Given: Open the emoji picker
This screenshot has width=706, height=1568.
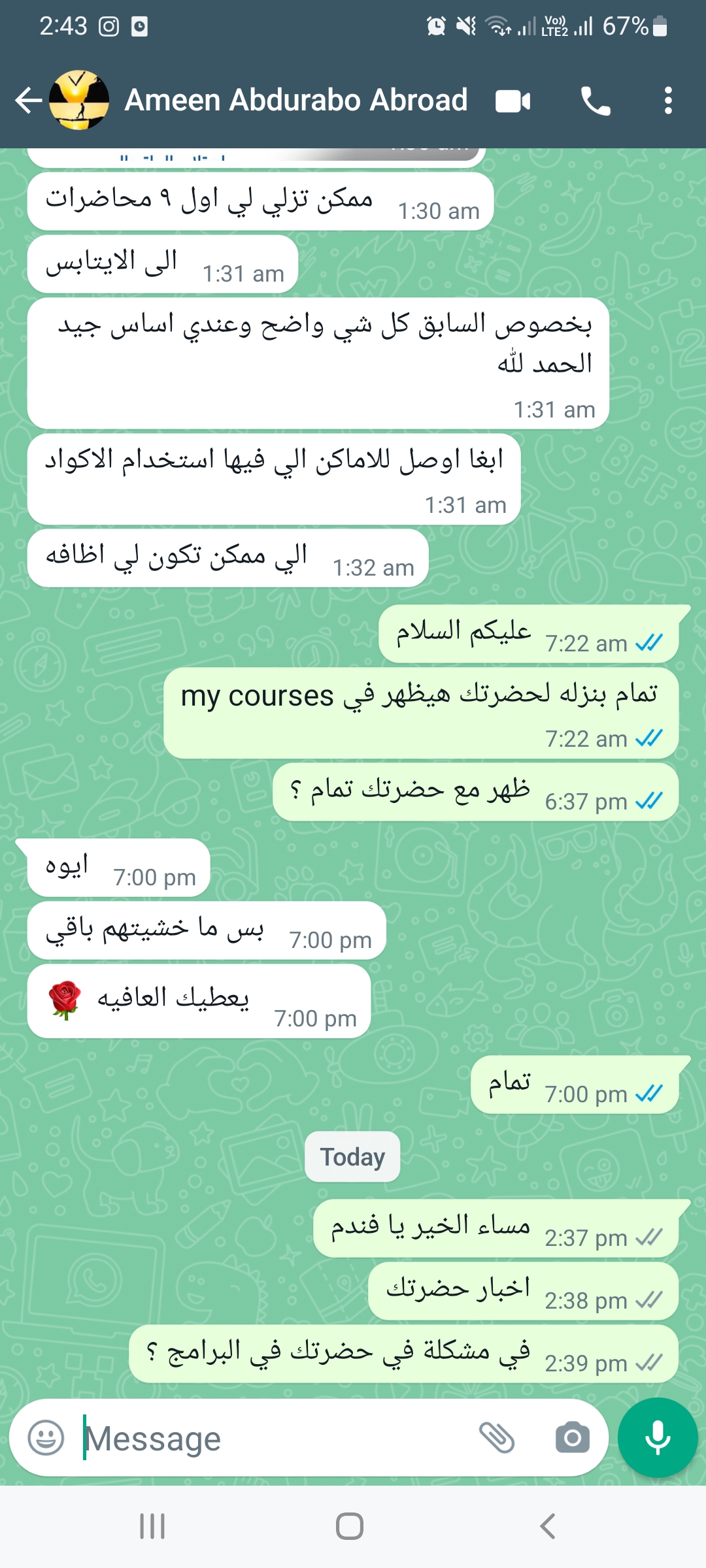Looking at the screenshot, I should (x=46, y=1438).
